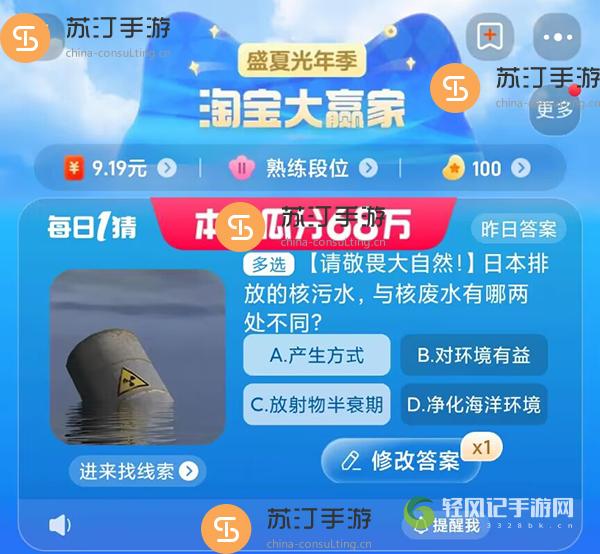Tap 修改答案 to change answer
The height and width of the screenshot is (554, 600).
point(400,460)
